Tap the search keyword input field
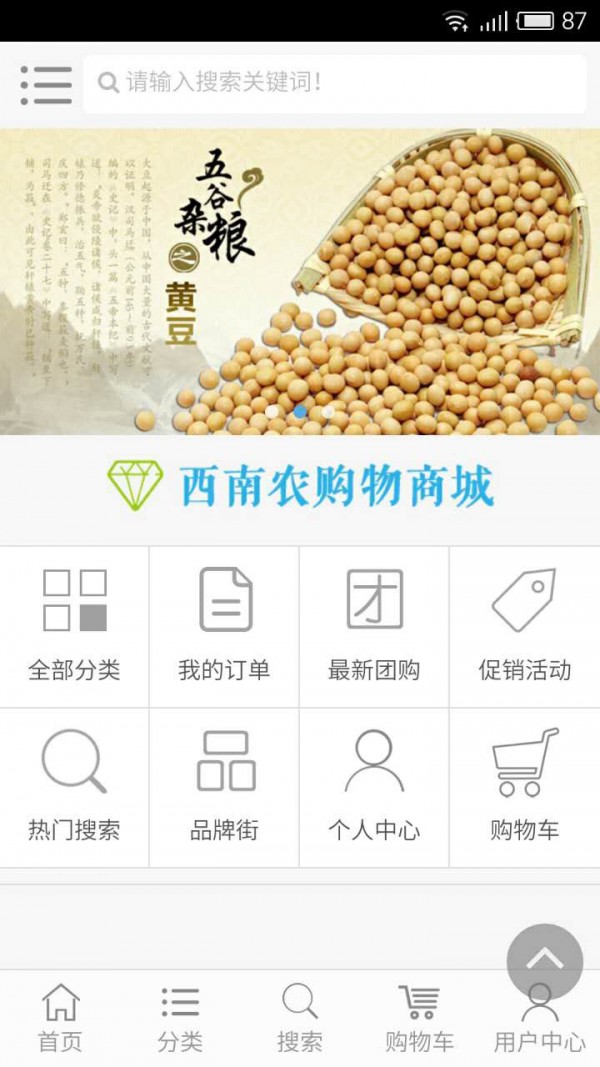The width and height of the screenshot is (600, 1067). click(x=335, y=83)
